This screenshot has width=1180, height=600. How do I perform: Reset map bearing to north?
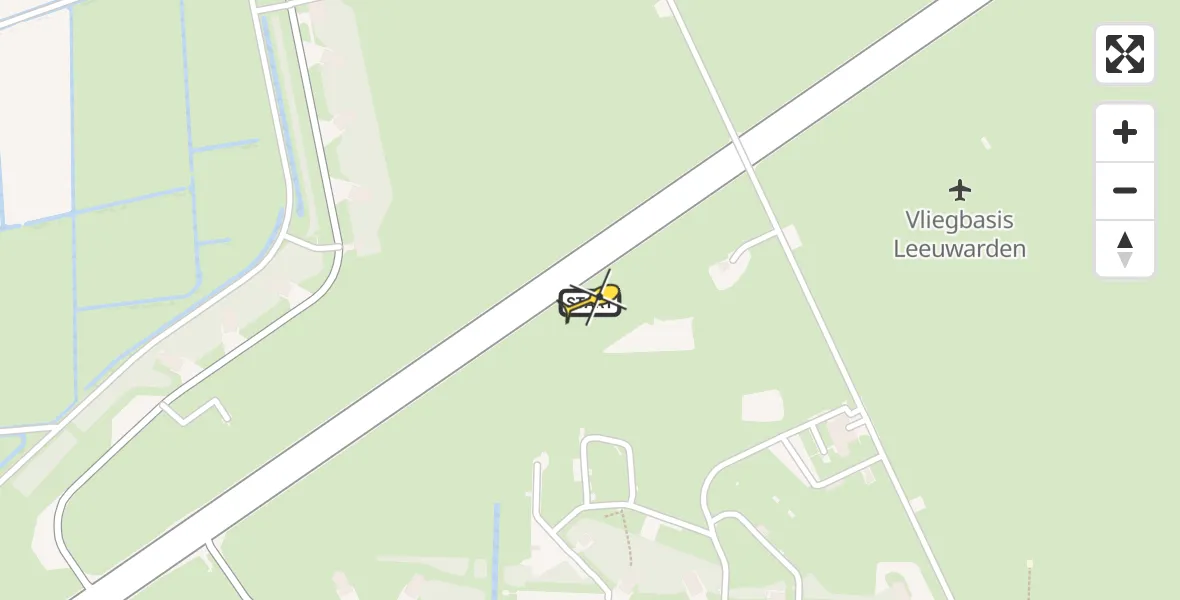coord(1124,249)
